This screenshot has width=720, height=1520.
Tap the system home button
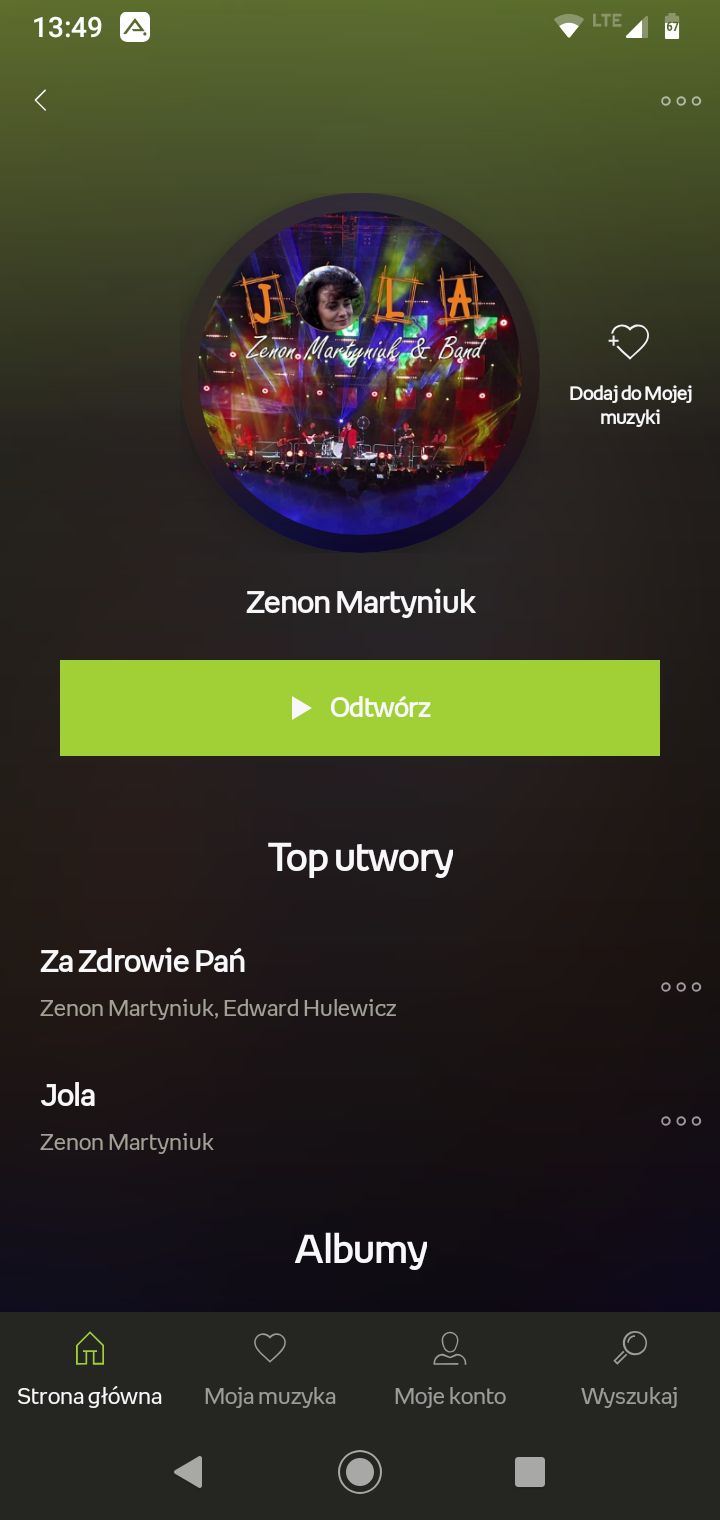(360, 1472)
